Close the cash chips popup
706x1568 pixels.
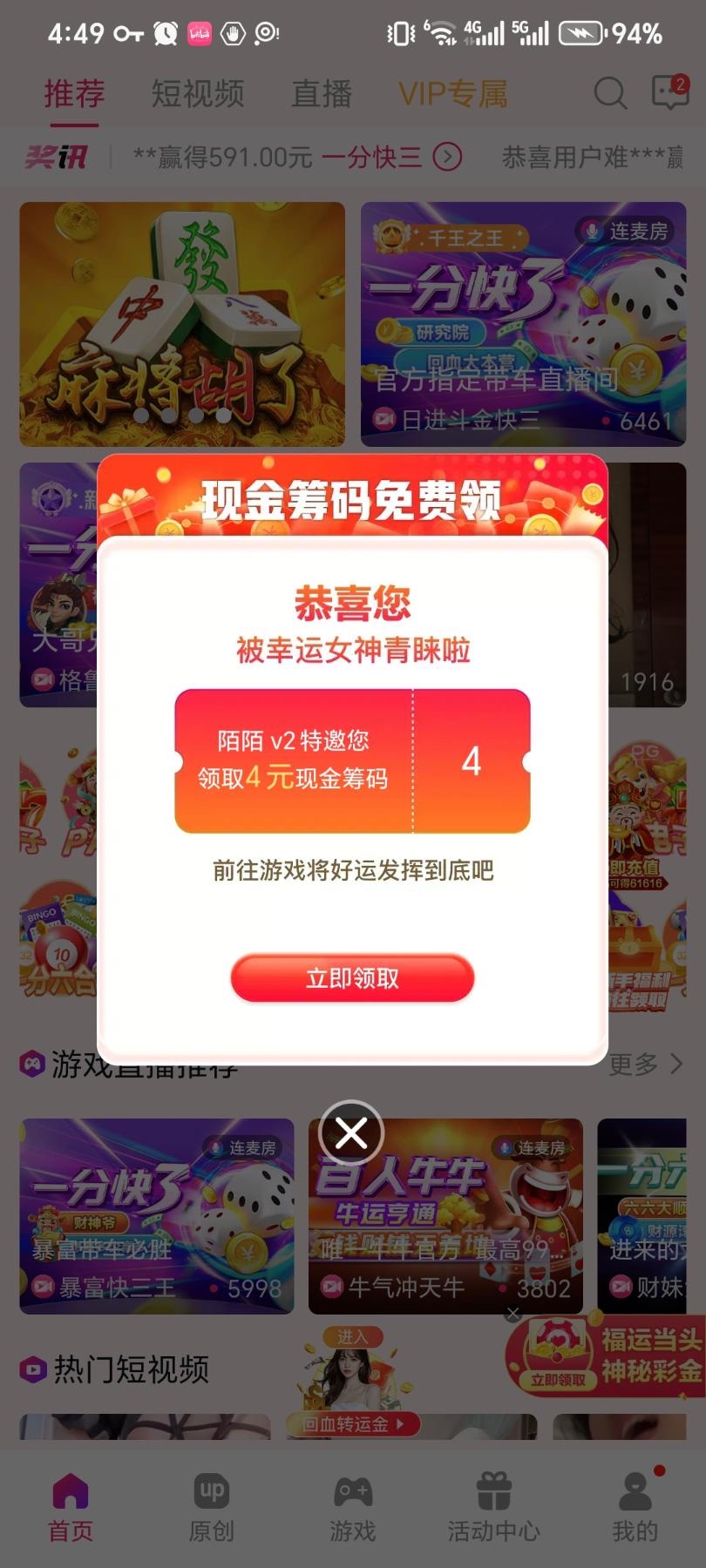tap(351, 1133)
